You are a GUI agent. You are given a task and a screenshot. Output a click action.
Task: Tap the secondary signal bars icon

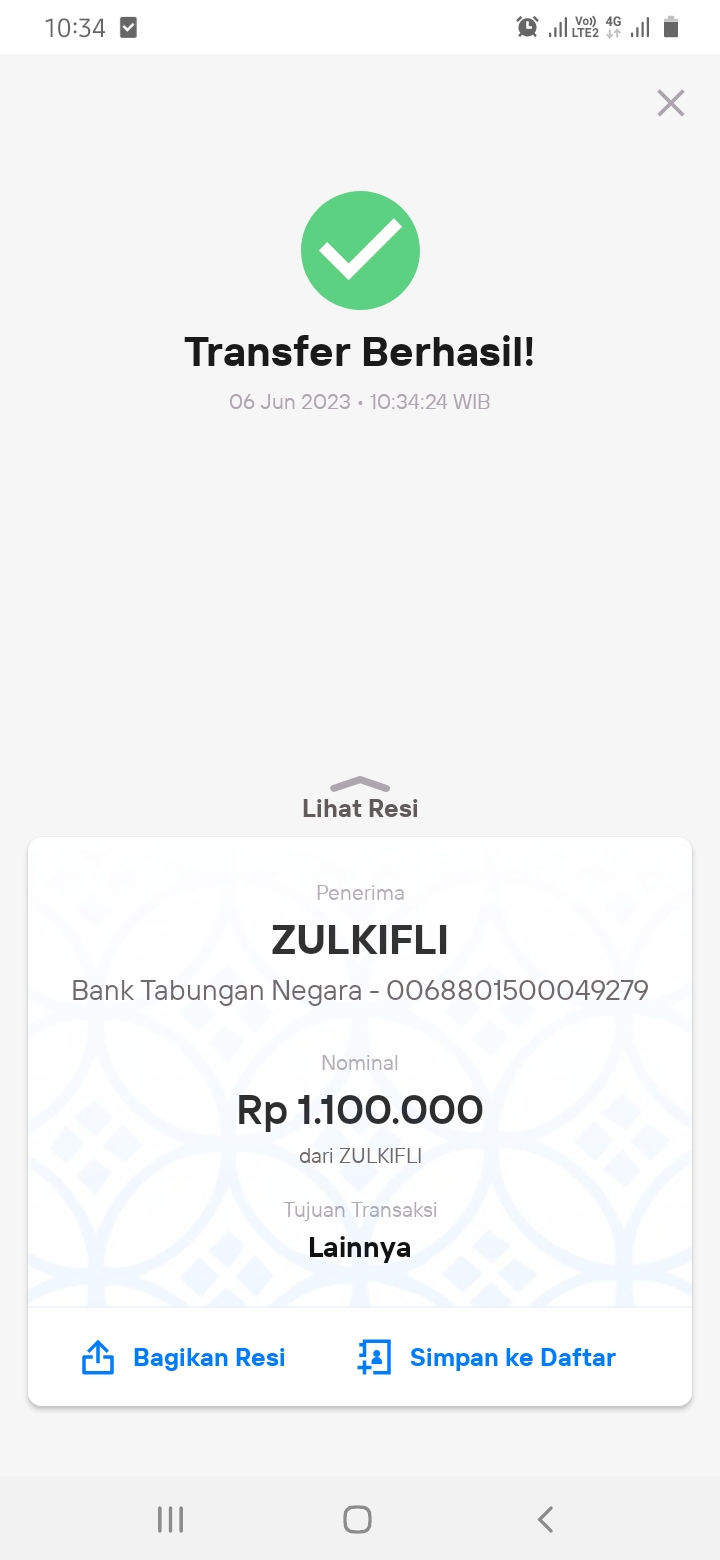coord(641,27)
